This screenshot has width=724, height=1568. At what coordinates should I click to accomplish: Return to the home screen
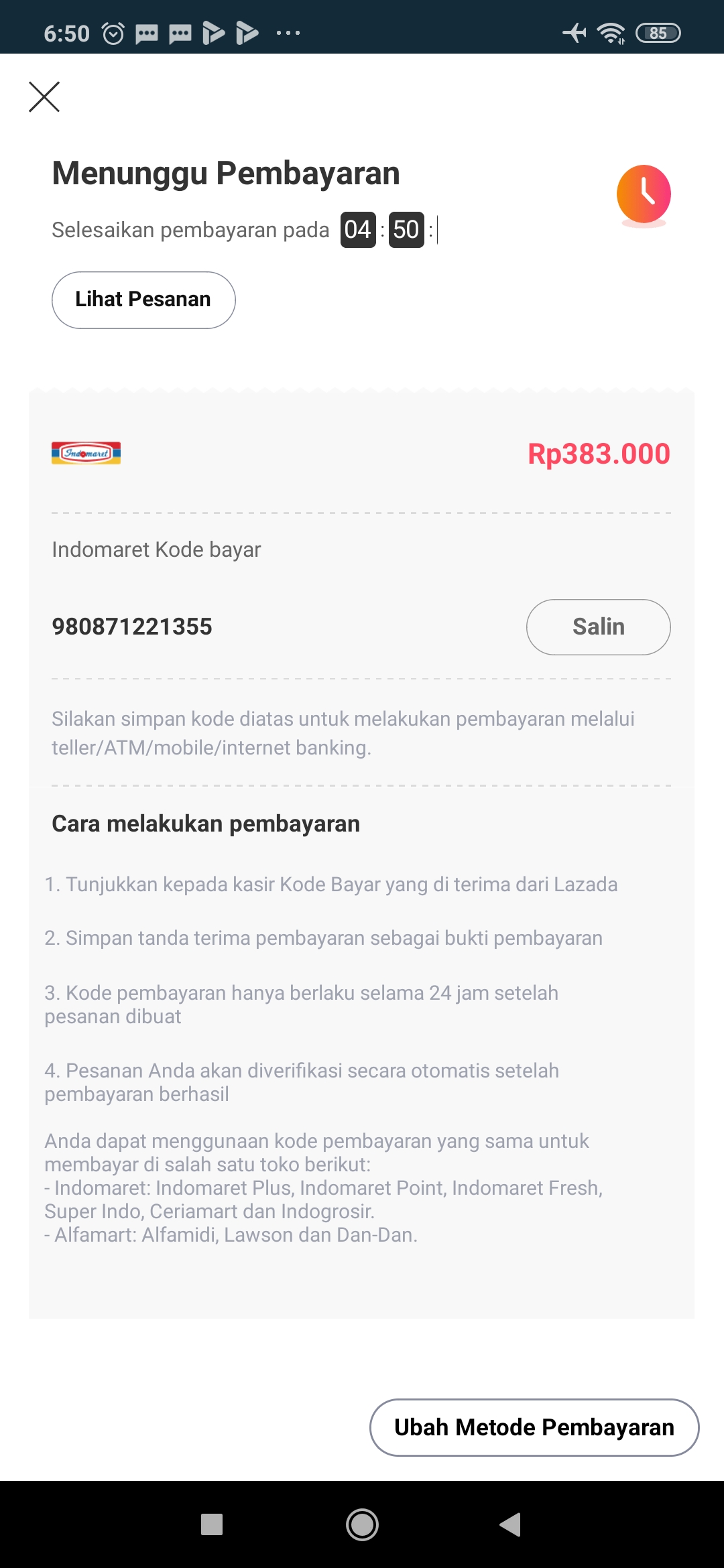point(362,1524)
